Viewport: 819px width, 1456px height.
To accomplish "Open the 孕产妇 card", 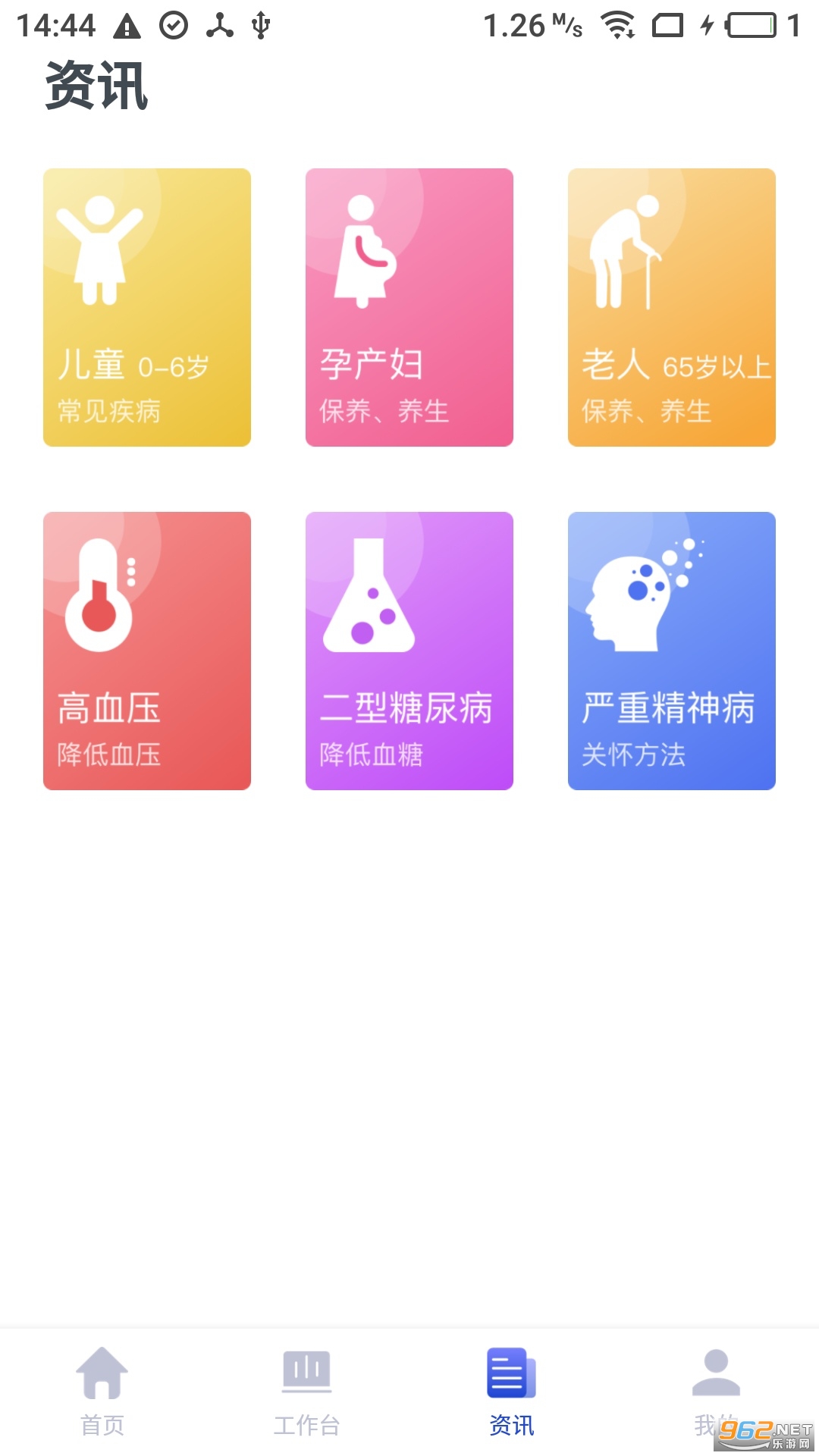I will (x=409, y=307).
